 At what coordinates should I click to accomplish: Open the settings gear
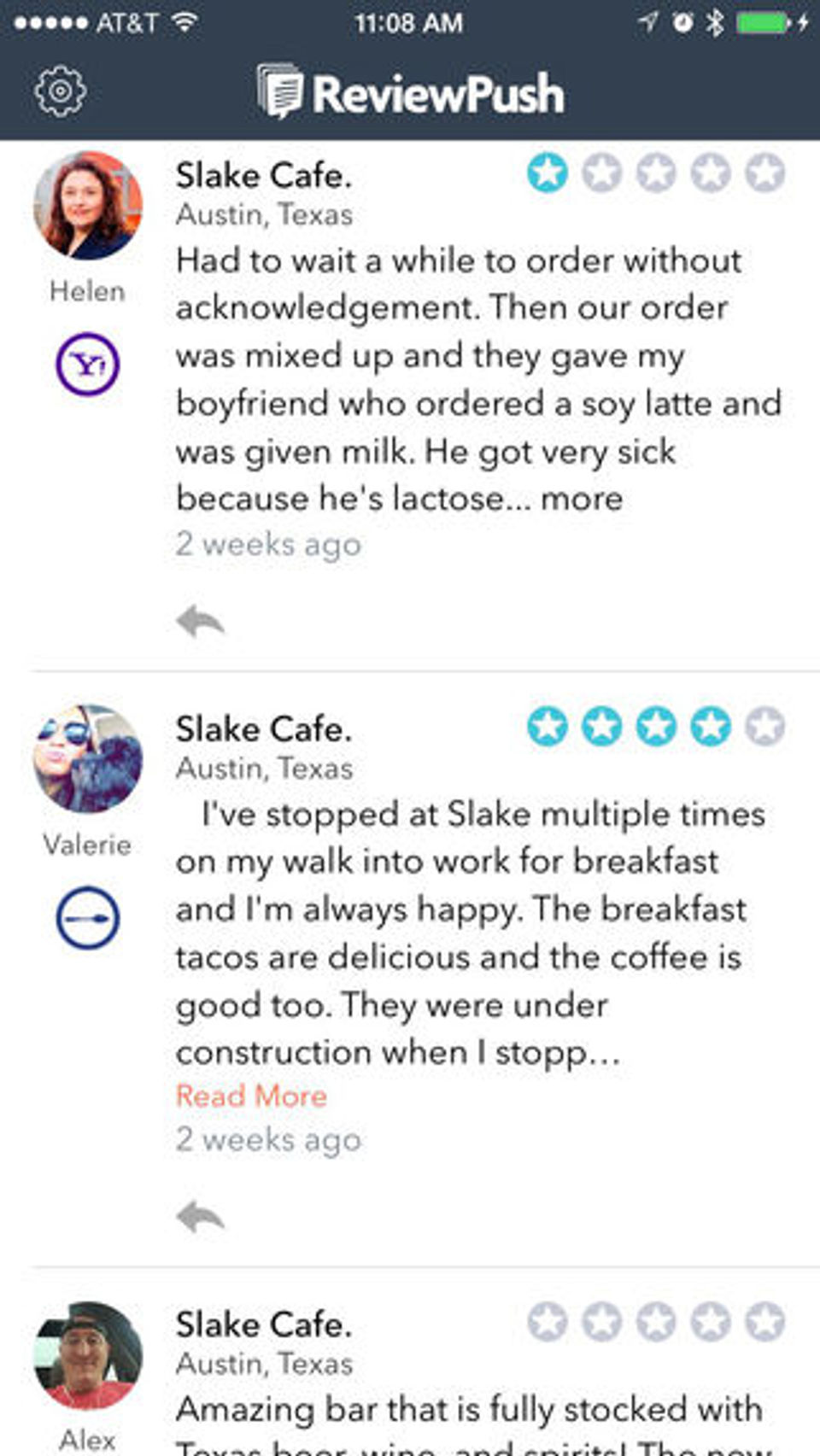point(60,91)
